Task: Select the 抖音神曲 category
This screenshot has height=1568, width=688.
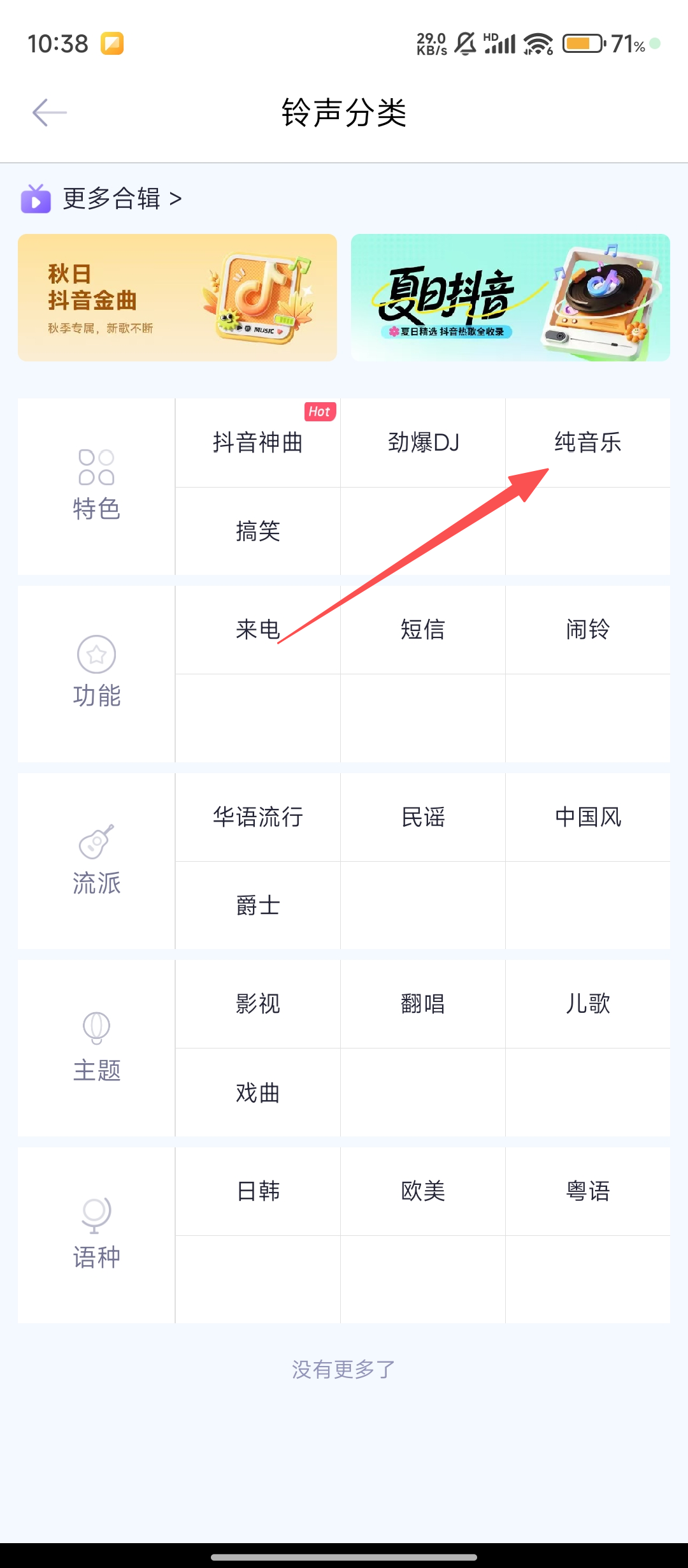Action: tap(258, 443)
